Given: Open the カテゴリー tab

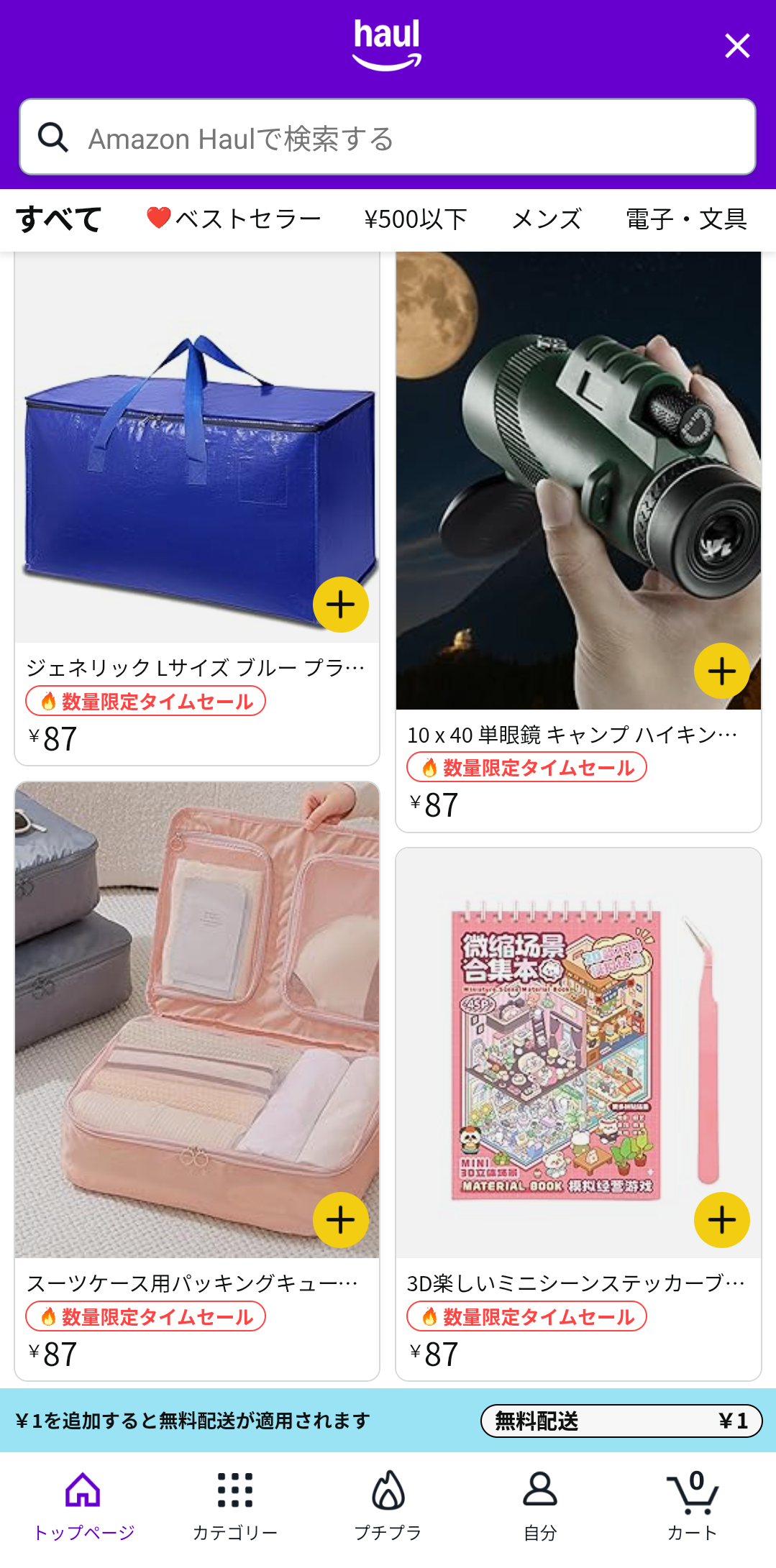Looking at the screenshot, I should pos(235,1504).
